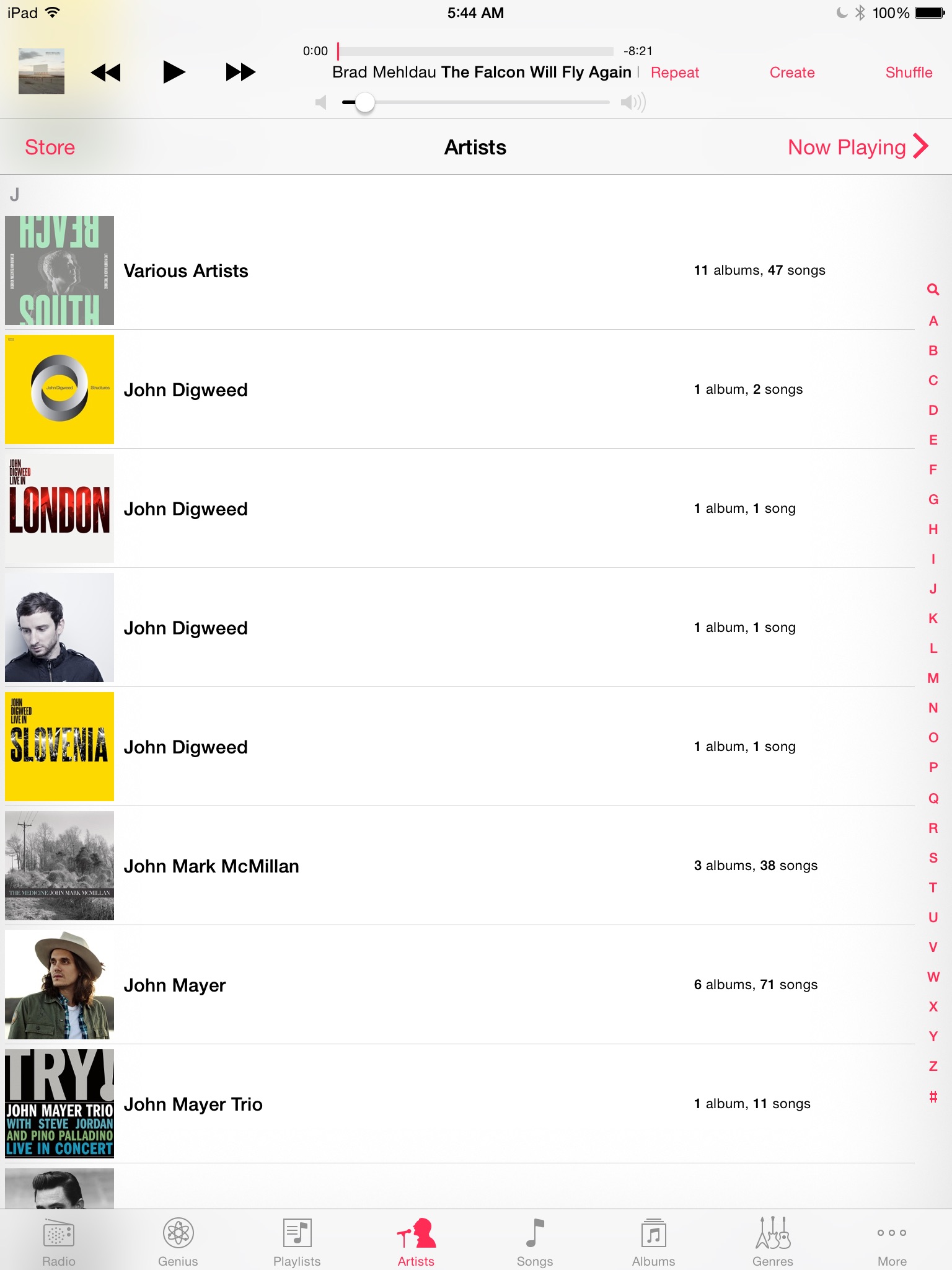This screenshot has height=1270, width=952.
Task: Open John Mayer artist page
Action: pos(460,985)
